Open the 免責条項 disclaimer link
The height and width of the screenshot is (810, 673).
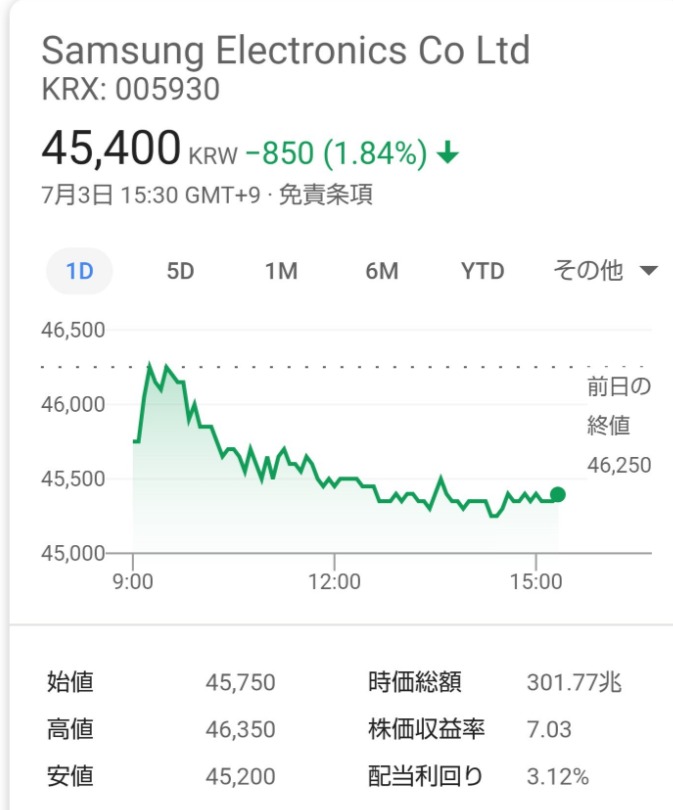(325, 195)
